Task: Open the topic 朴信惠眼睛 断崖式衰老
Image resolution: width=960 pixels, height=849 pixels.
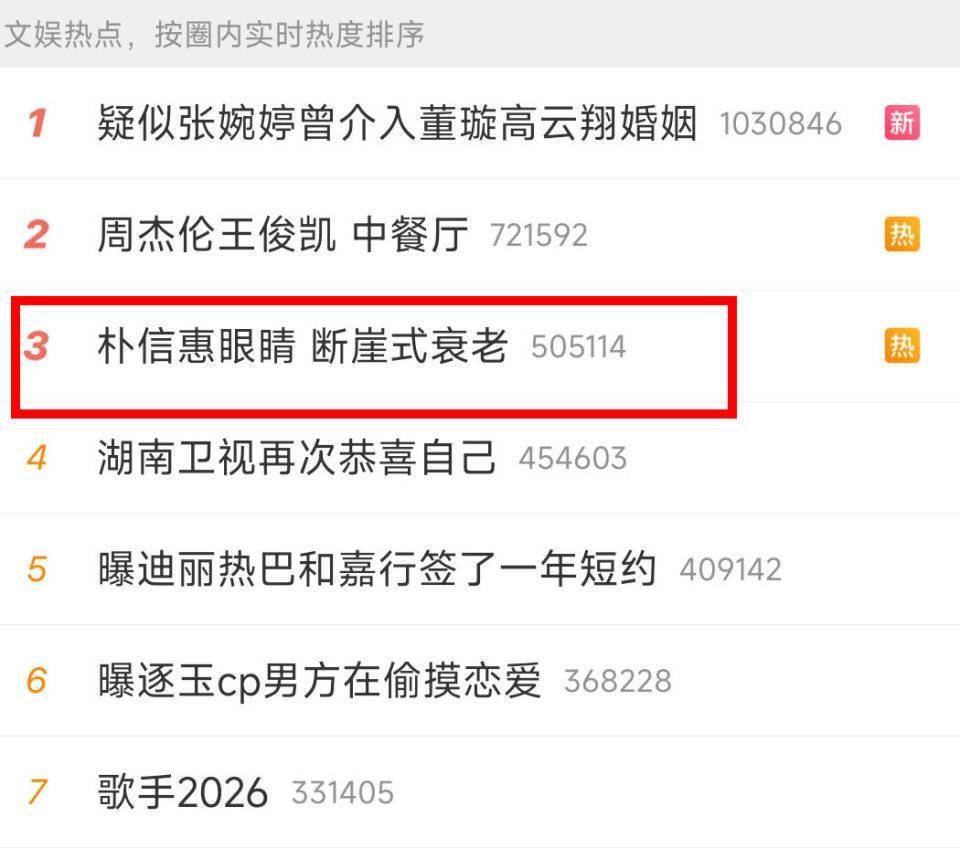Action: (302, 347)
